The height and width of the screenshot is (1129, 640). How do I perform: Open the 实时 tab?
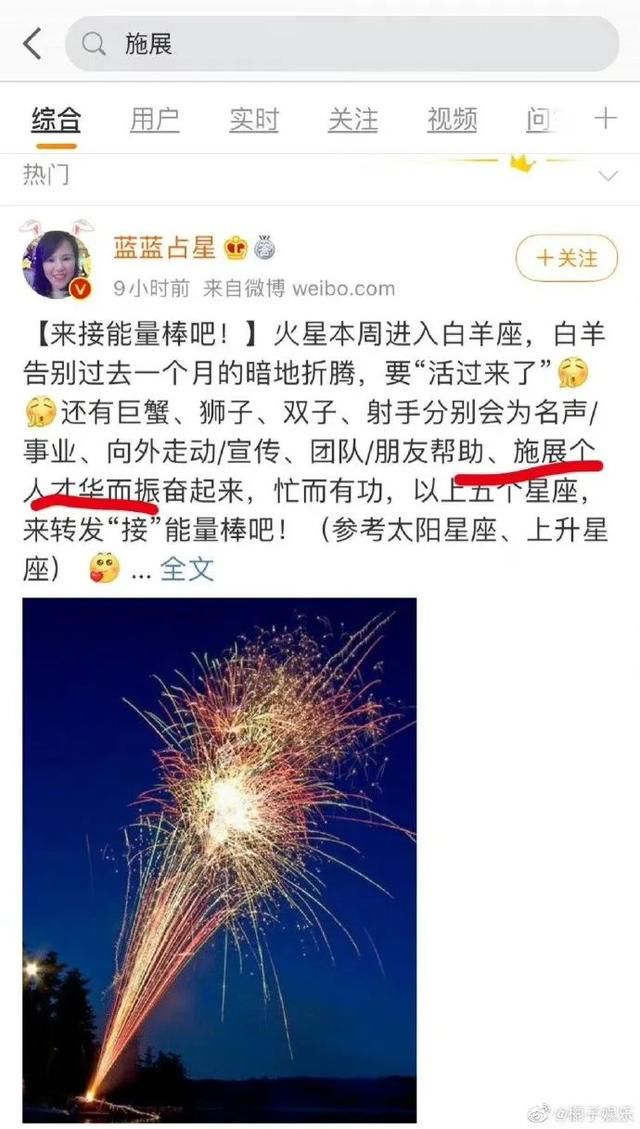click(x=253, y=120)
